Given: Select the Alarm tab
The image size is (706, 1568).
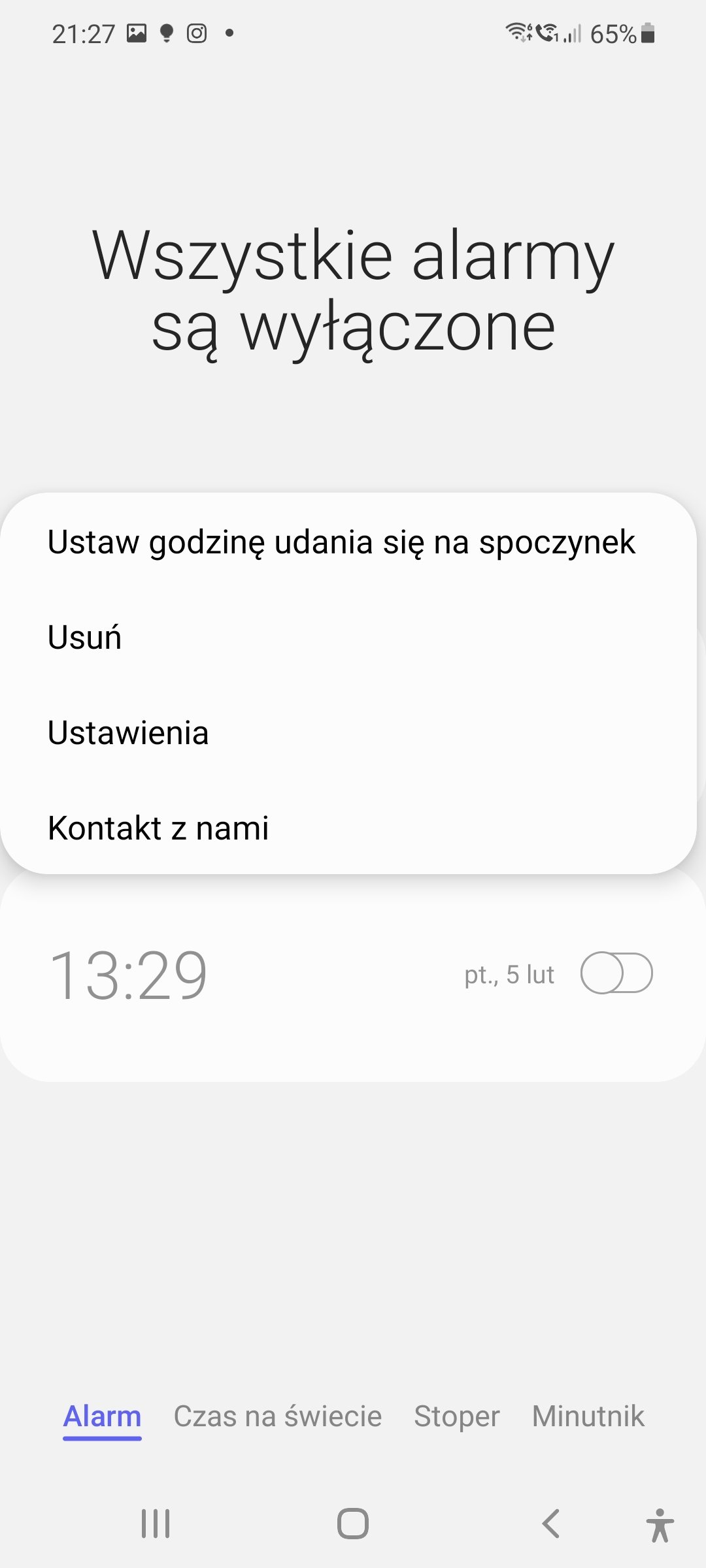Looking at the screenshot, I should [102, 1416].
